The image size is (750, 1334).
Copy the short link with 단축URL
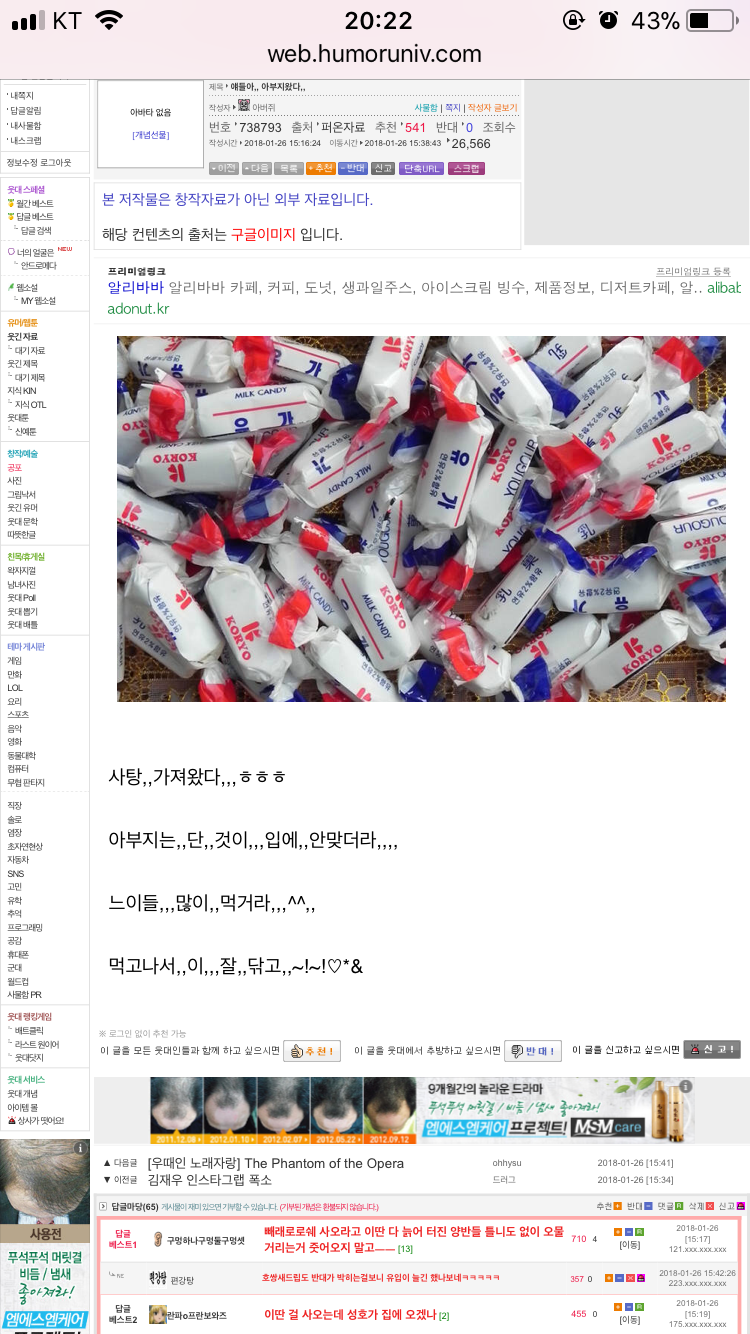click(x=421, y=168)
